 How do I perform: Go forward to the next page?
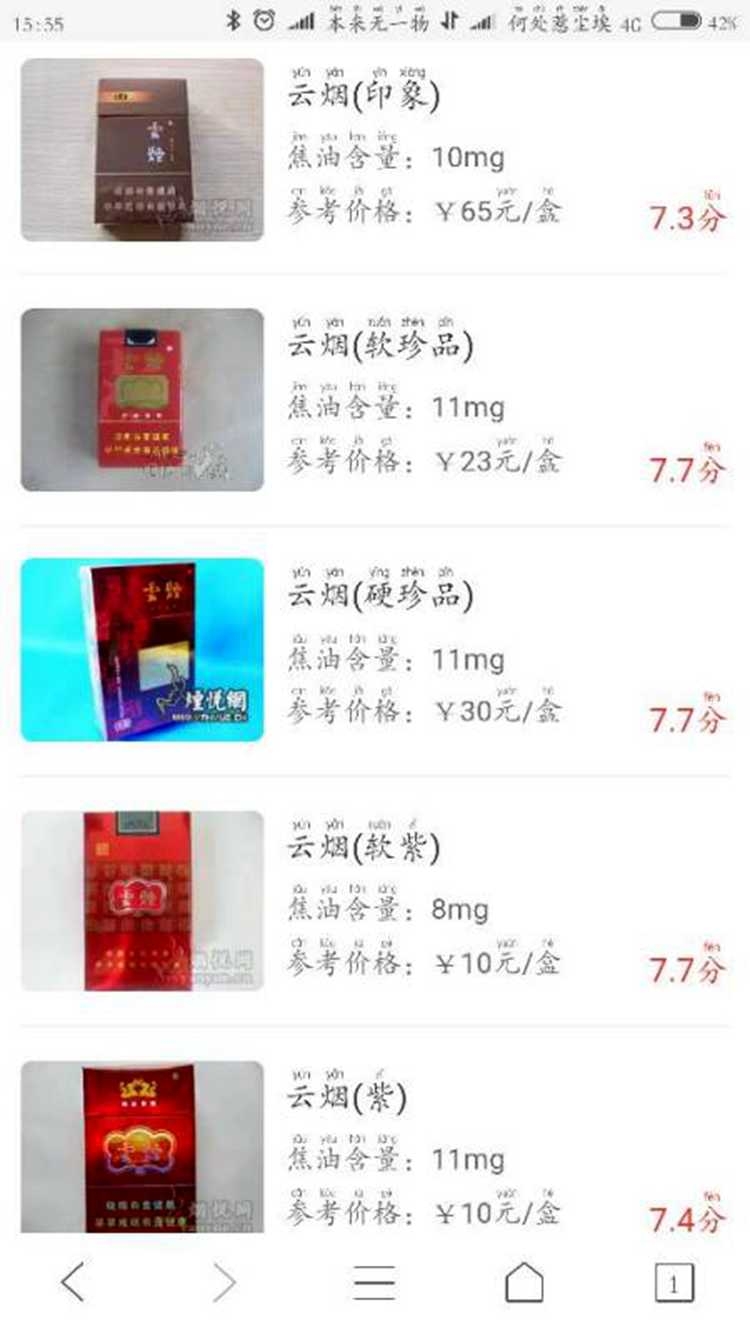point(224,1282)
